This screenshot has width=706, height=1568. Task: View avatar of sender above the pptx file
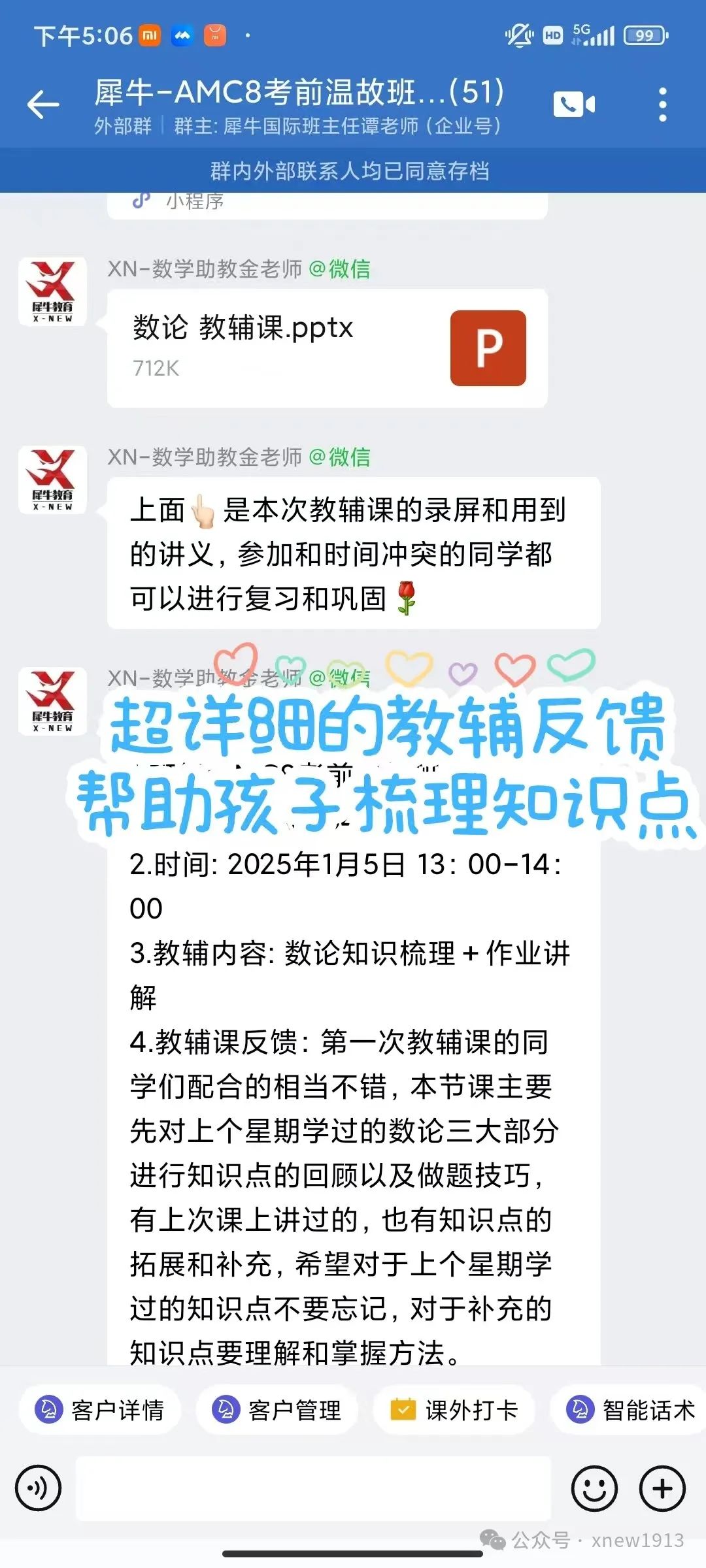[52, 291]
